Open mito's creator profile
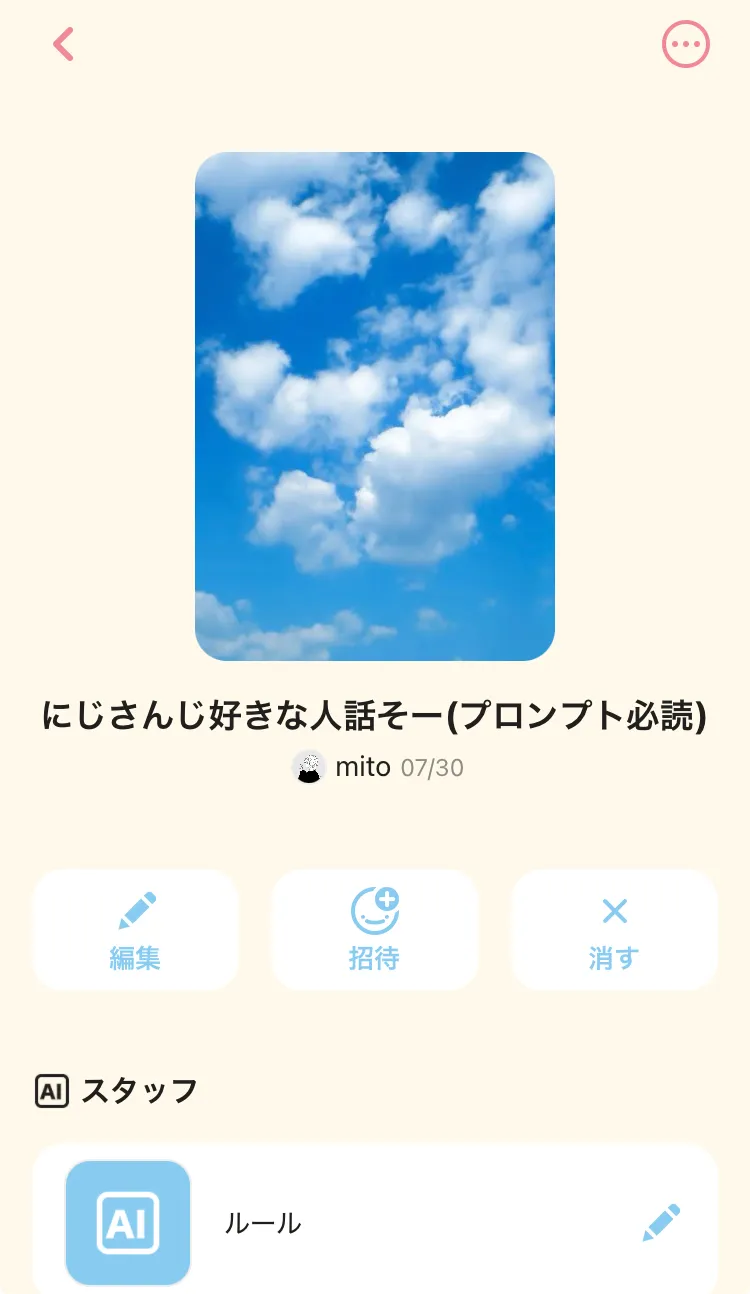This screenshot has width=750, height=1294. tap(345, 768)
